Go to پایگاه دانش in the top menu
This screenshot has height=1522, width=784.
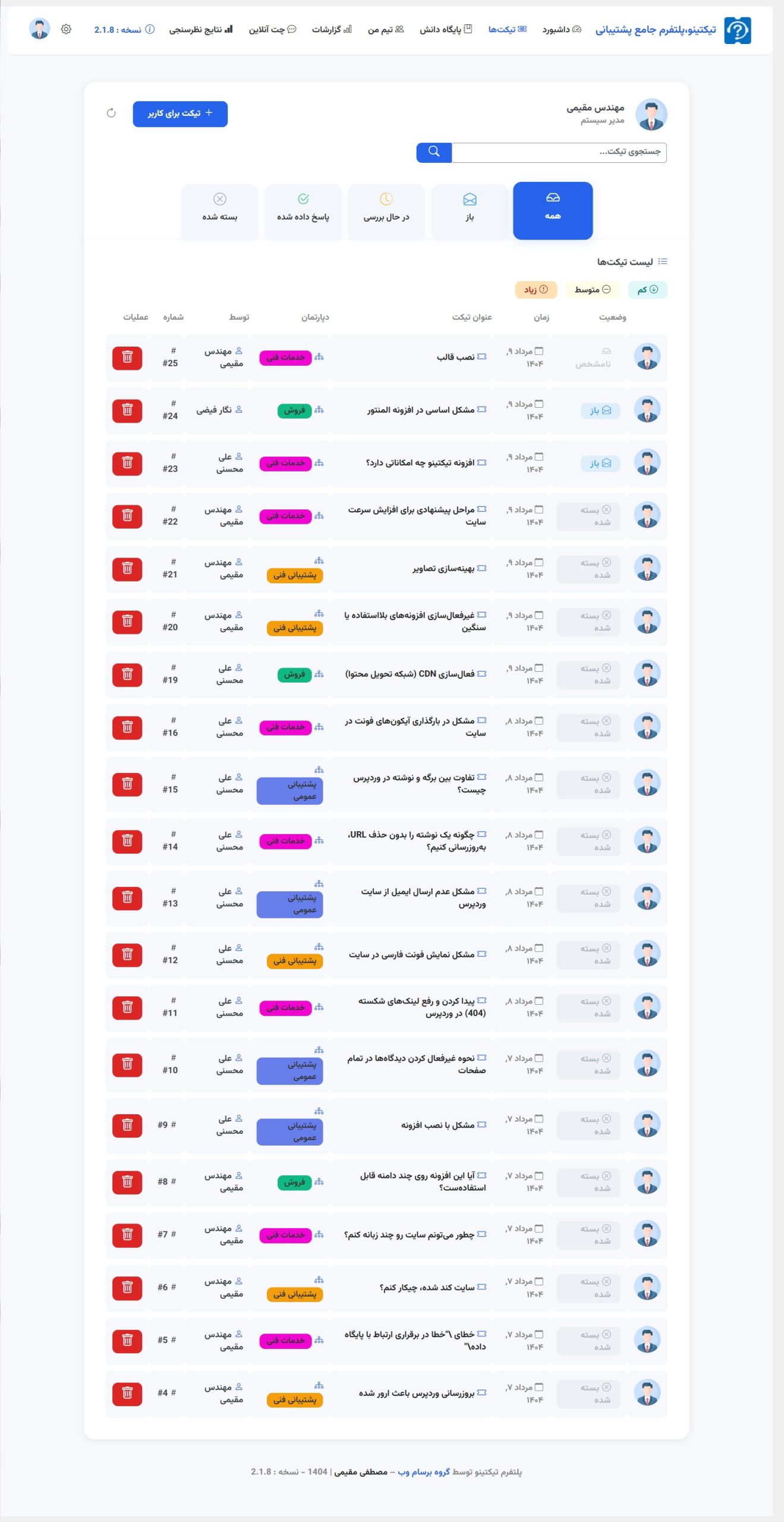[446, 29]
